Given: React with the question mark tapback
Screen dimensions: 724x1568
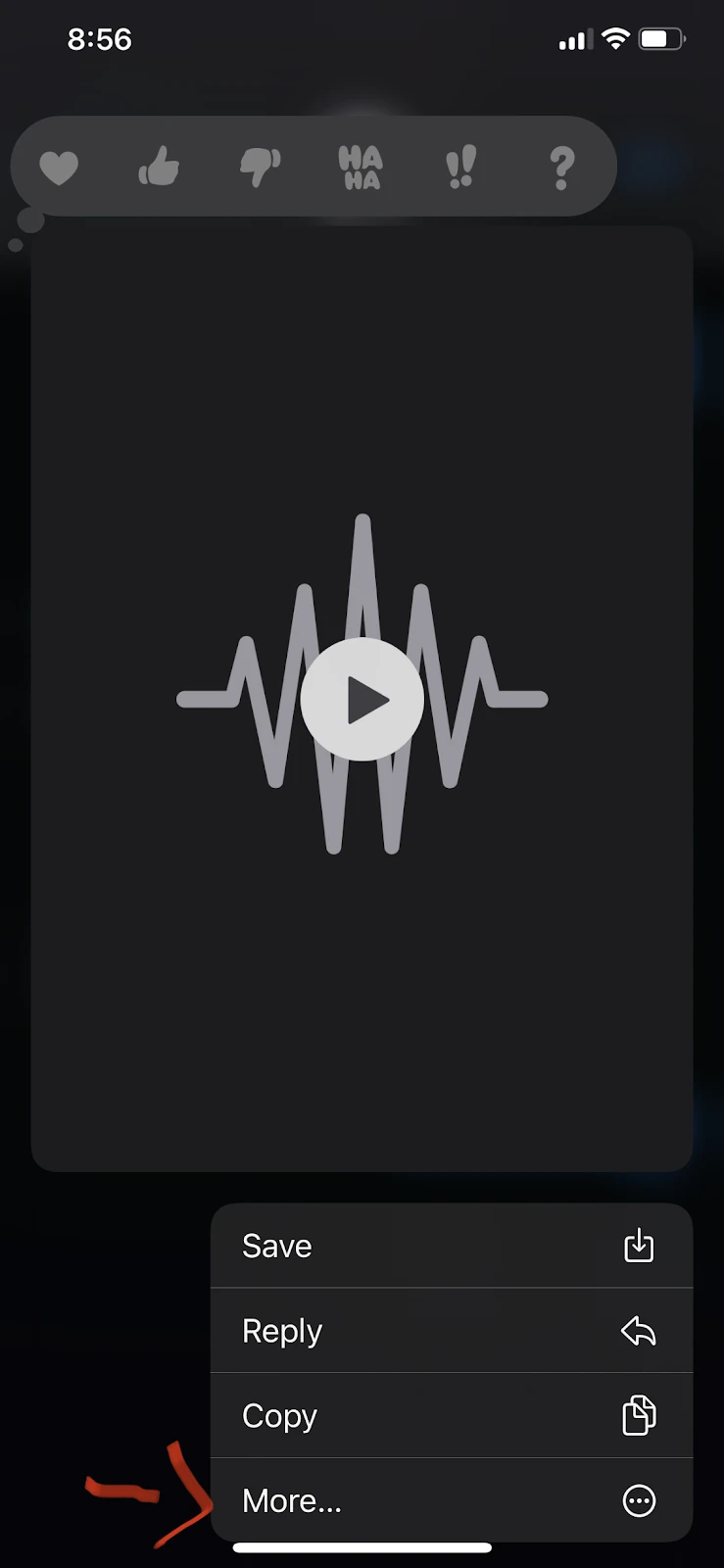Looking at the screenshot, I should click(561, 168).
